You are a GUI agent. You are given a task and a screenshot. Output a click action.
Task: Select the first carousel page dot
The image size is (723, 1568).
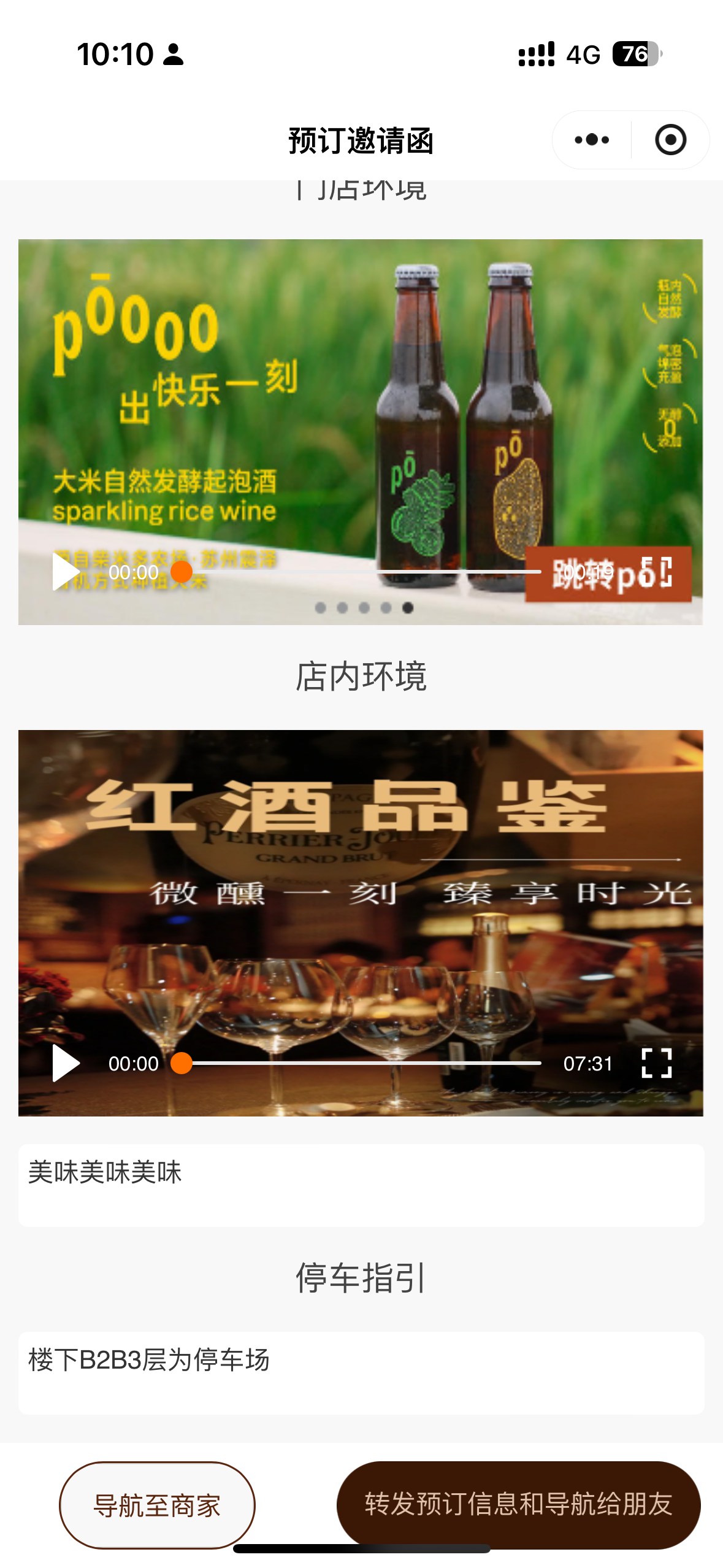320,607
